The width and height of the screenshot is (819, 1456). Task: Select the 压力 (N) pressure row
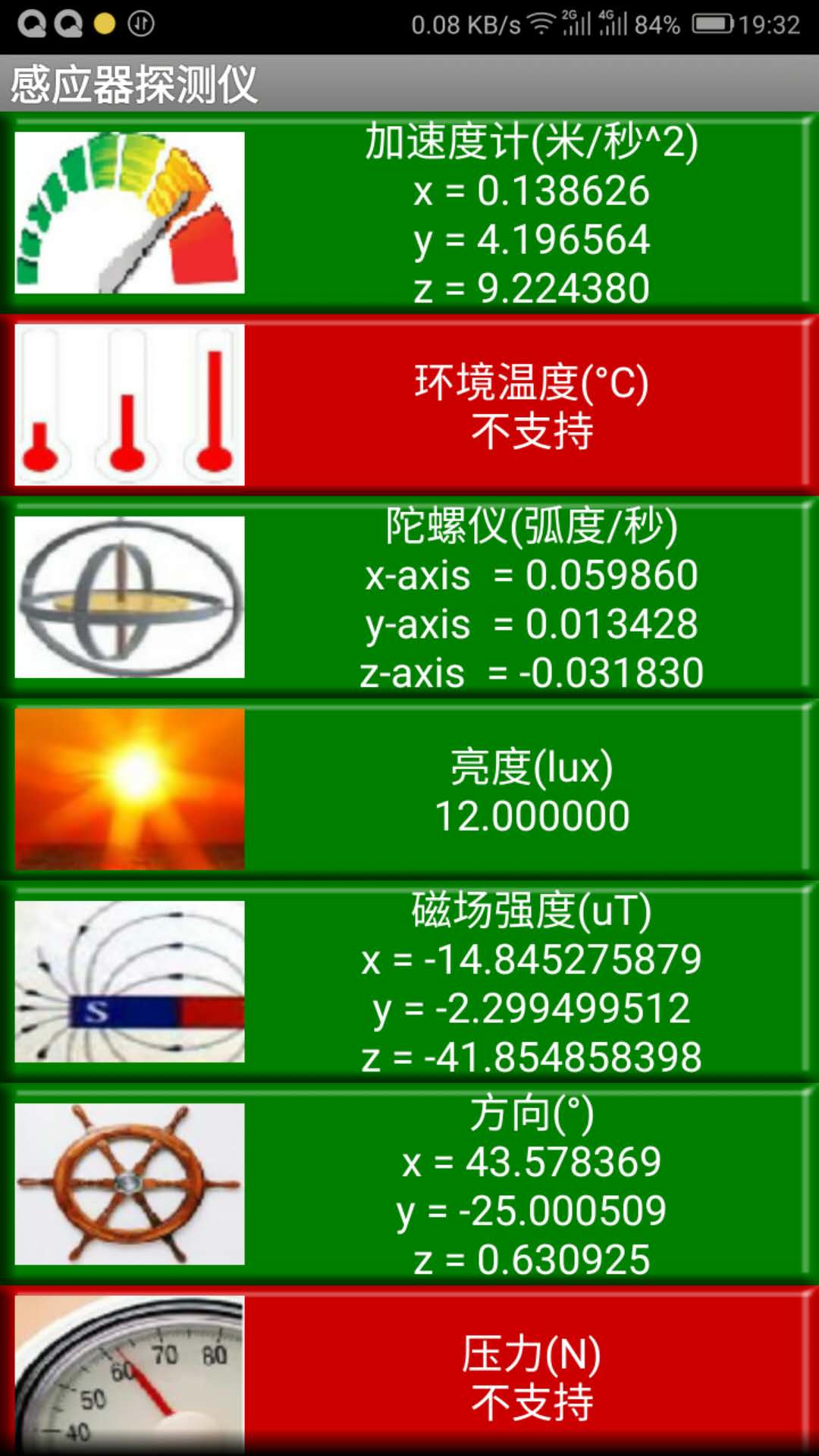point(409,1374)
